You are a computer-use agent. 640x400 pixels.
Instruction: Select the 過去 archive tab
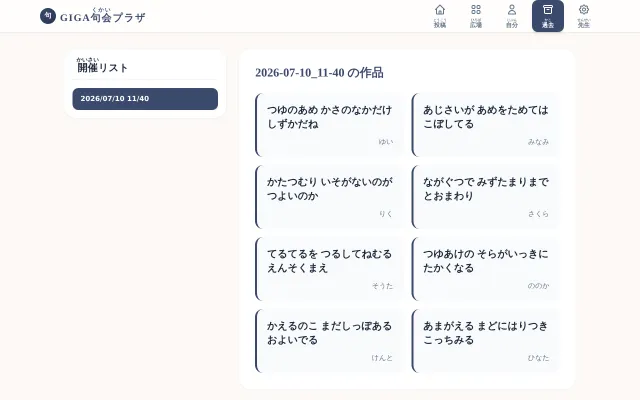point(548,16)
